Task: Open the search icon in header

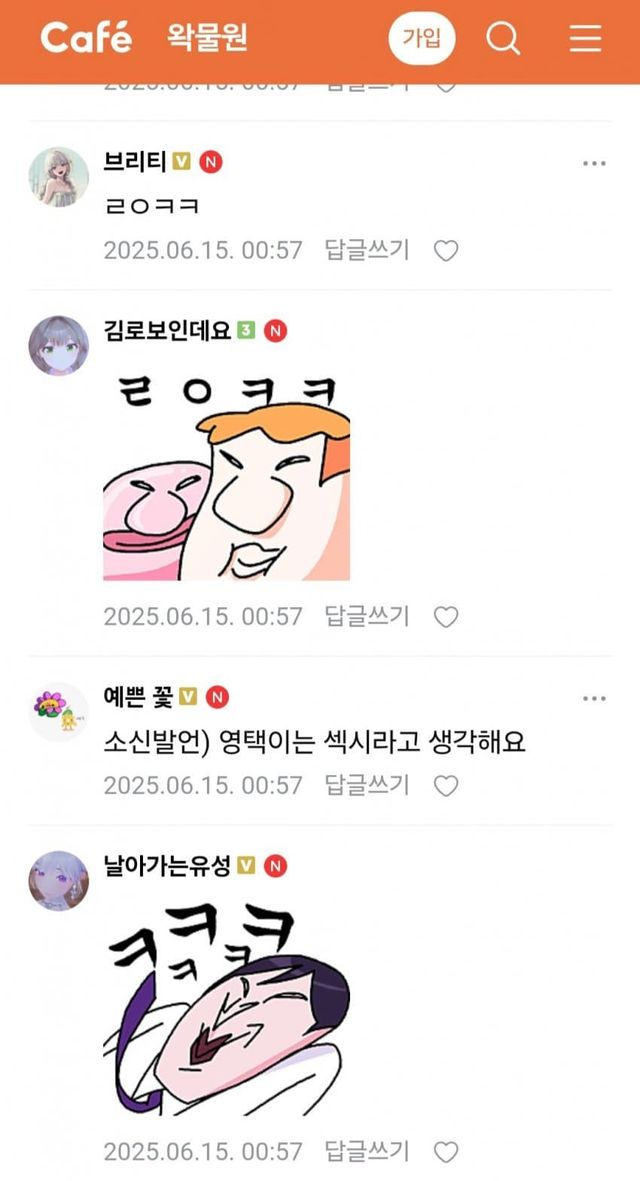Action: pos(503,39)
